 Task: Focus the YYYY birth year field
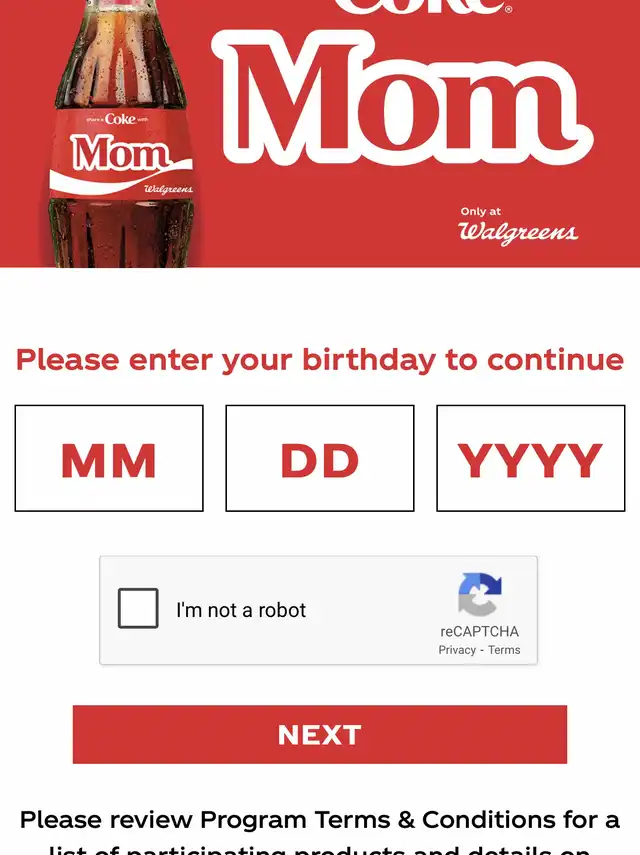point(530,458)
